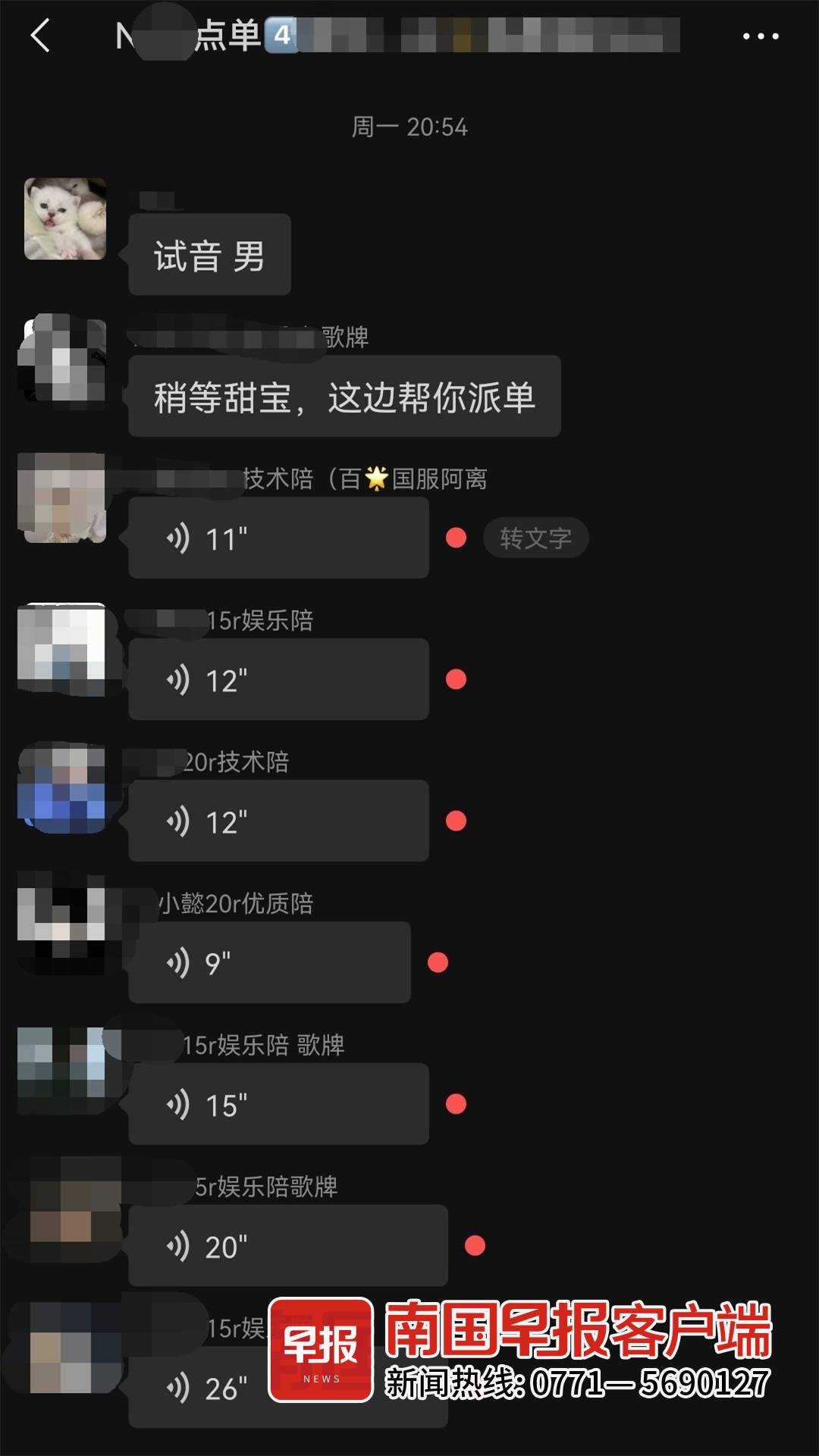This screenshot has width=819, height=1456.
Task: Open the three-dot chat menu
Action: (760, 36)
